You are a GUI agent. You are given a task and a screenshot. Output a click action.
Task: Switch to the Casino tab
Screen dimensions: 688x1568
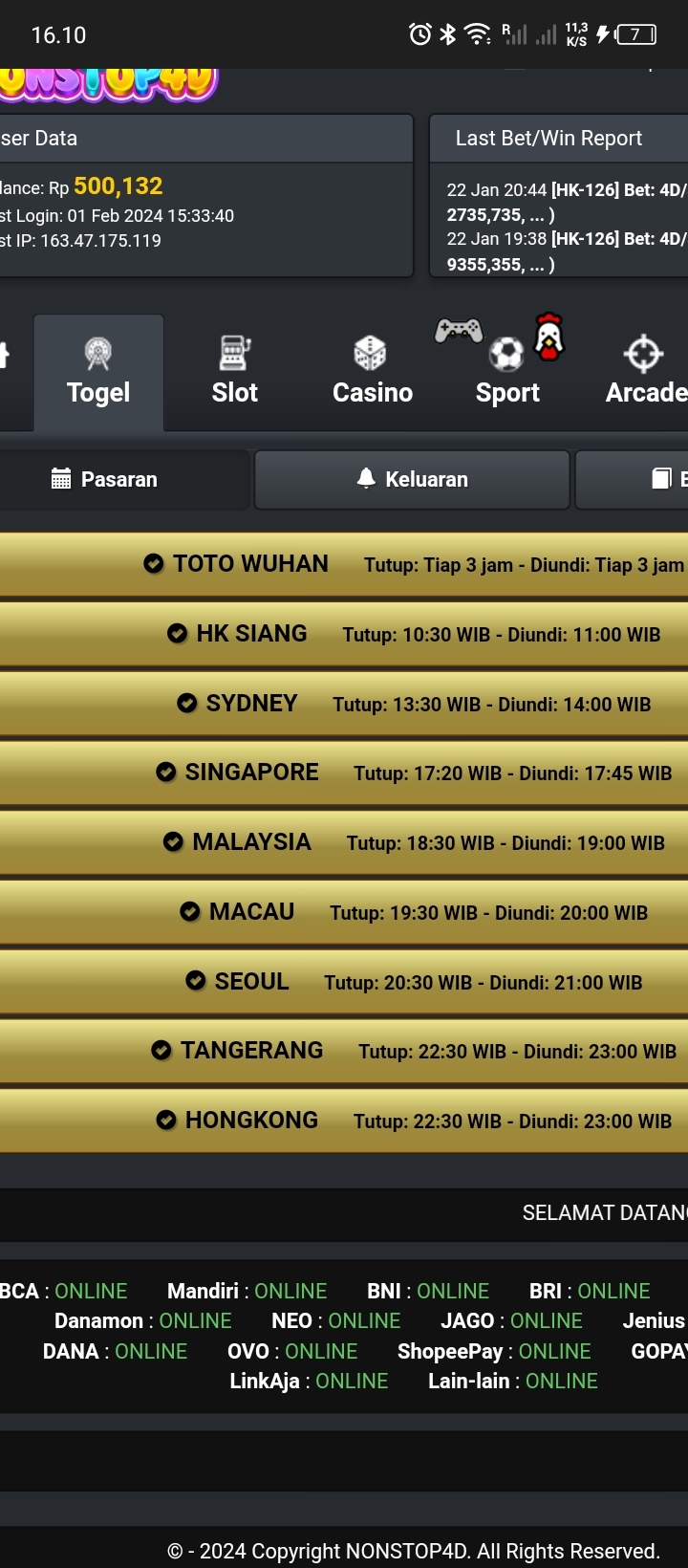pos(372,373)
